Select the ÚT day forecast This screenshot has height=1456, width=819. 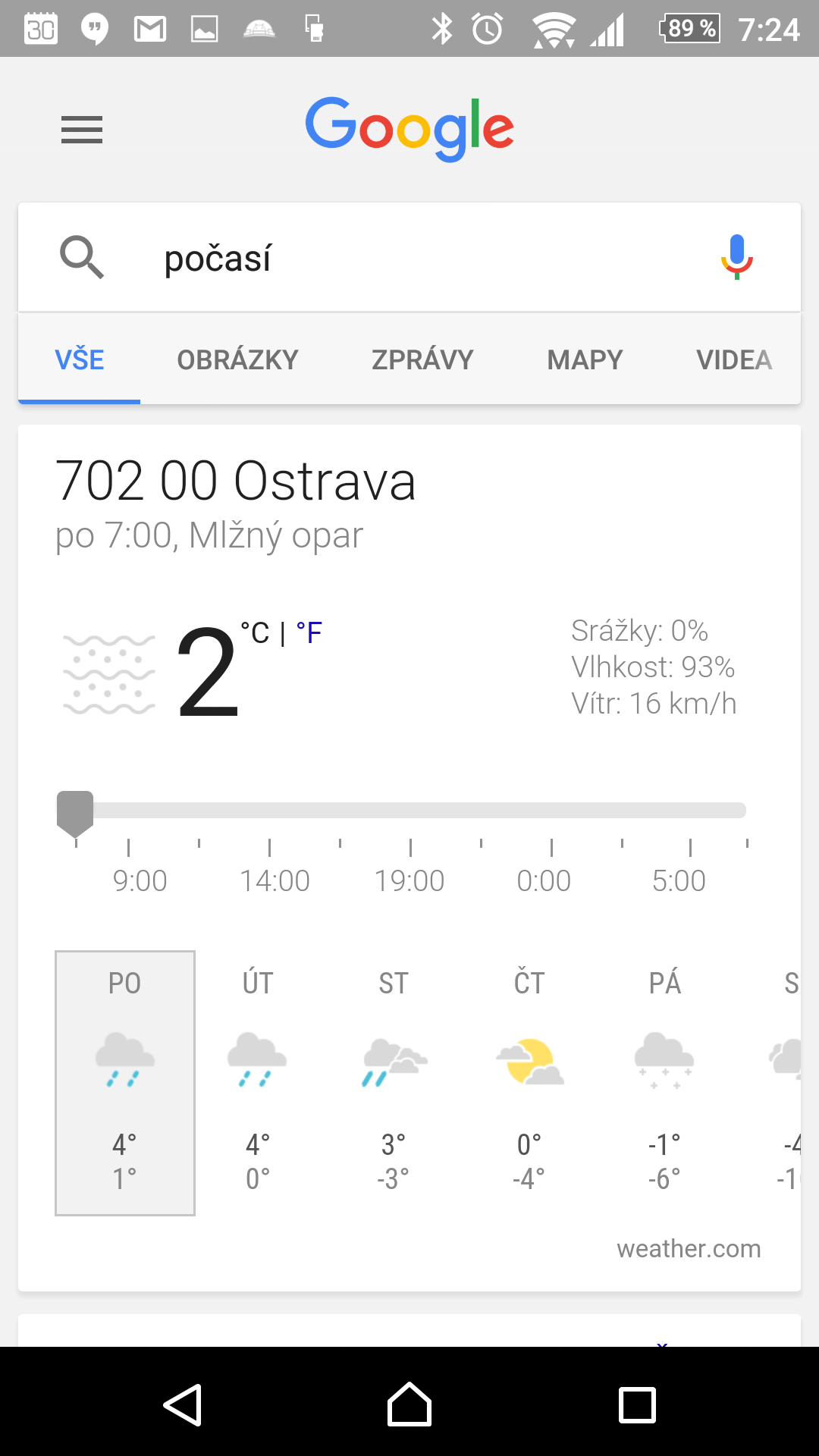tap(258, 1083)
